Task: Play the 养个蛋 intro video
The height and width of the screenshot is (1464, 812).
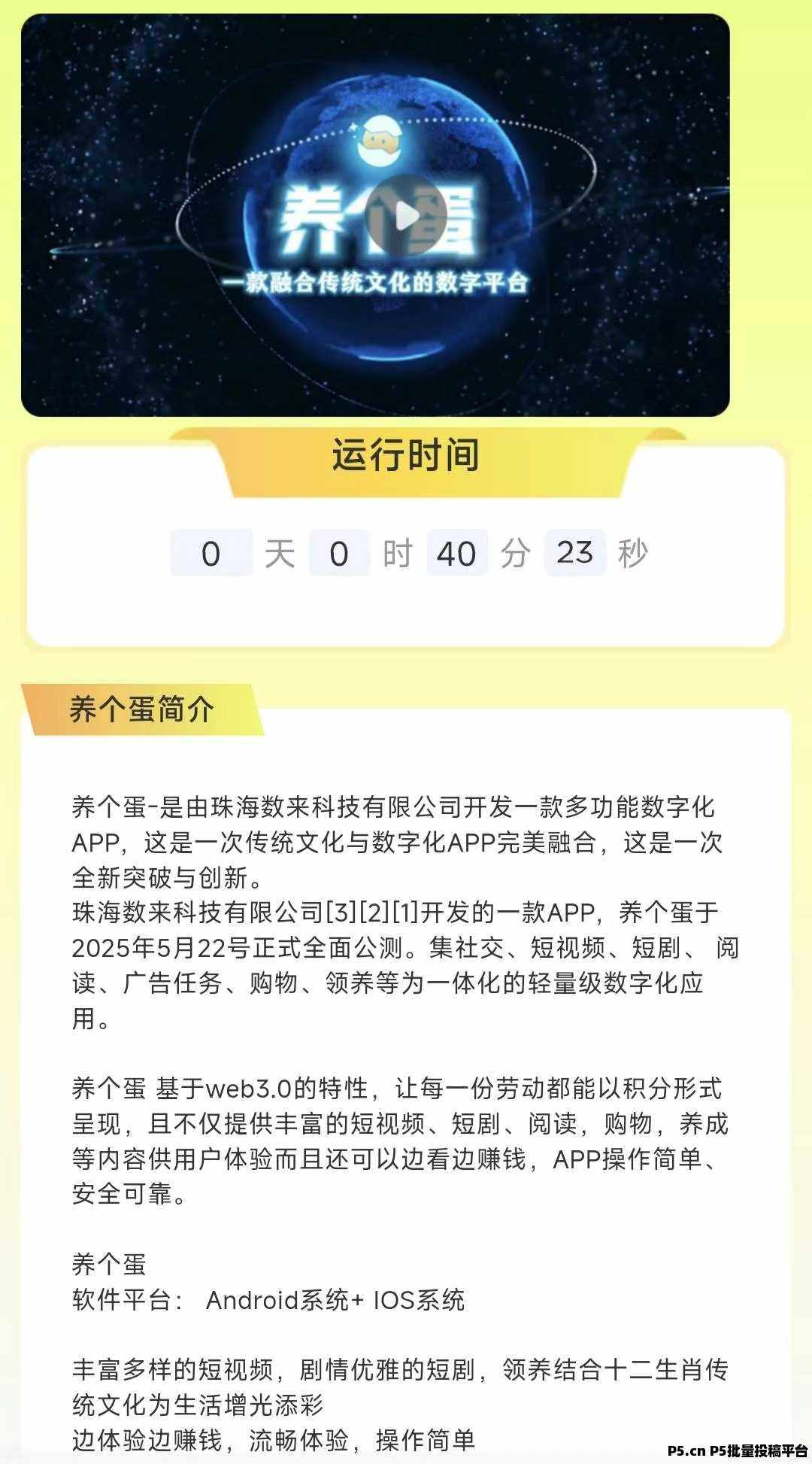Action: click(406, 216)
